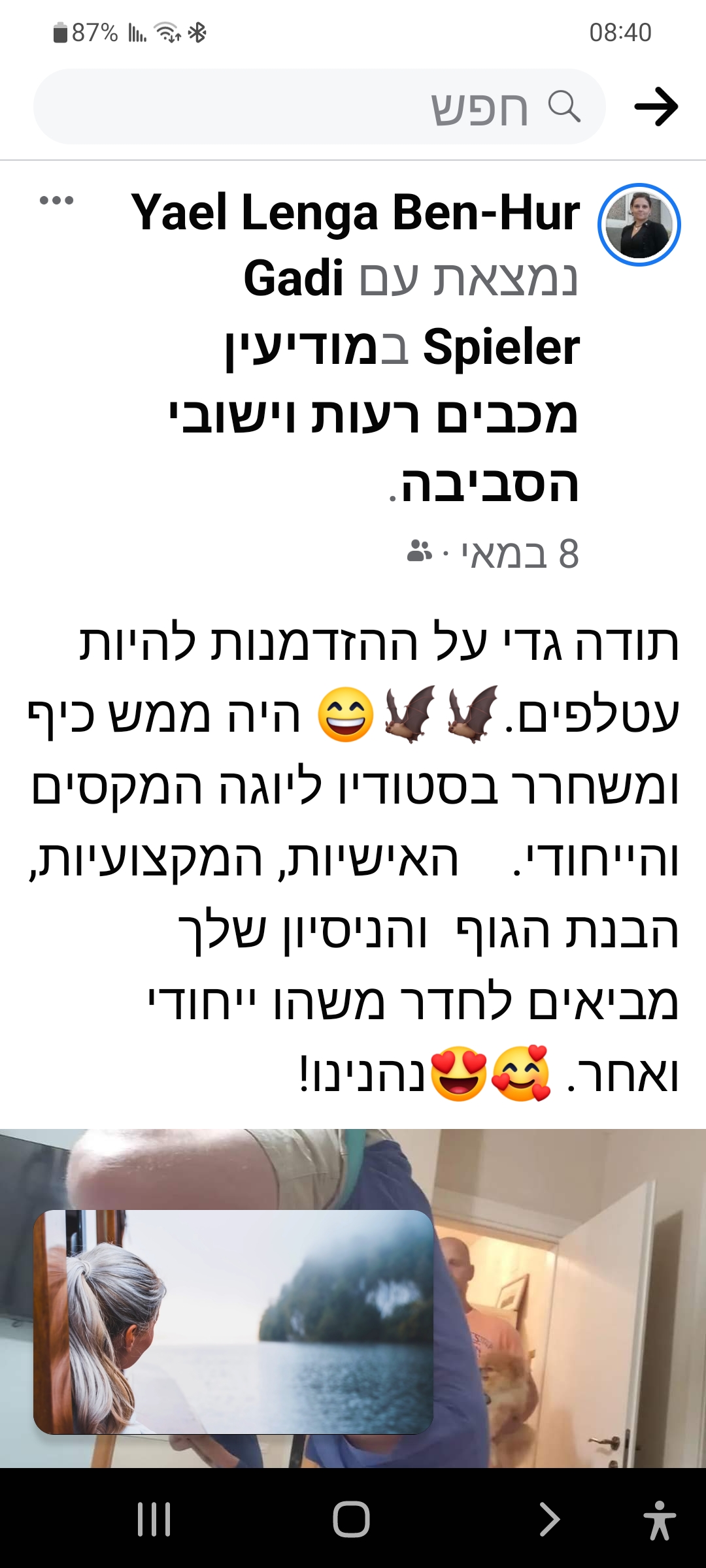Open the מודיעין מכבים רעות location link

tap(373, 416)
